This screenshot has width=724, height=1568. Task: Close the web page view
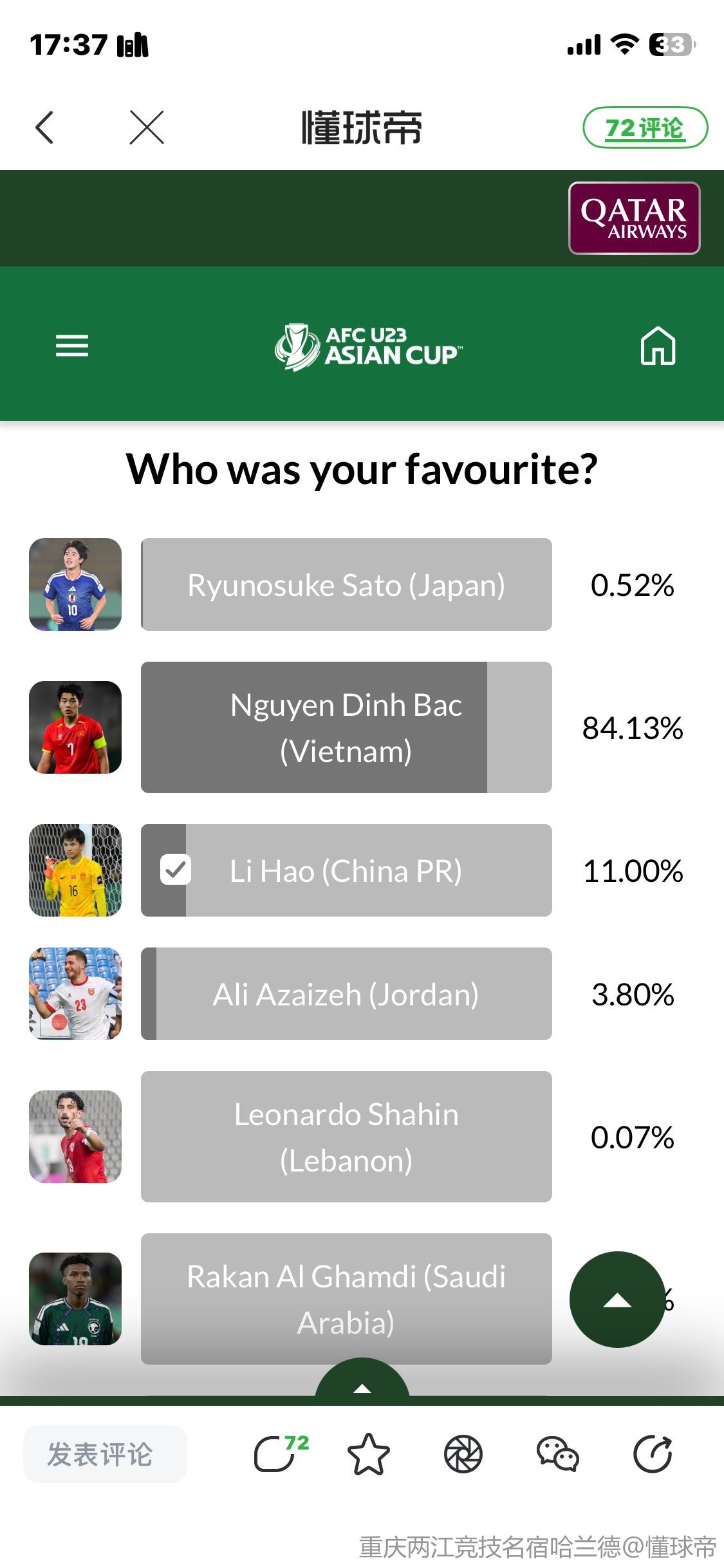coord(147,127)
